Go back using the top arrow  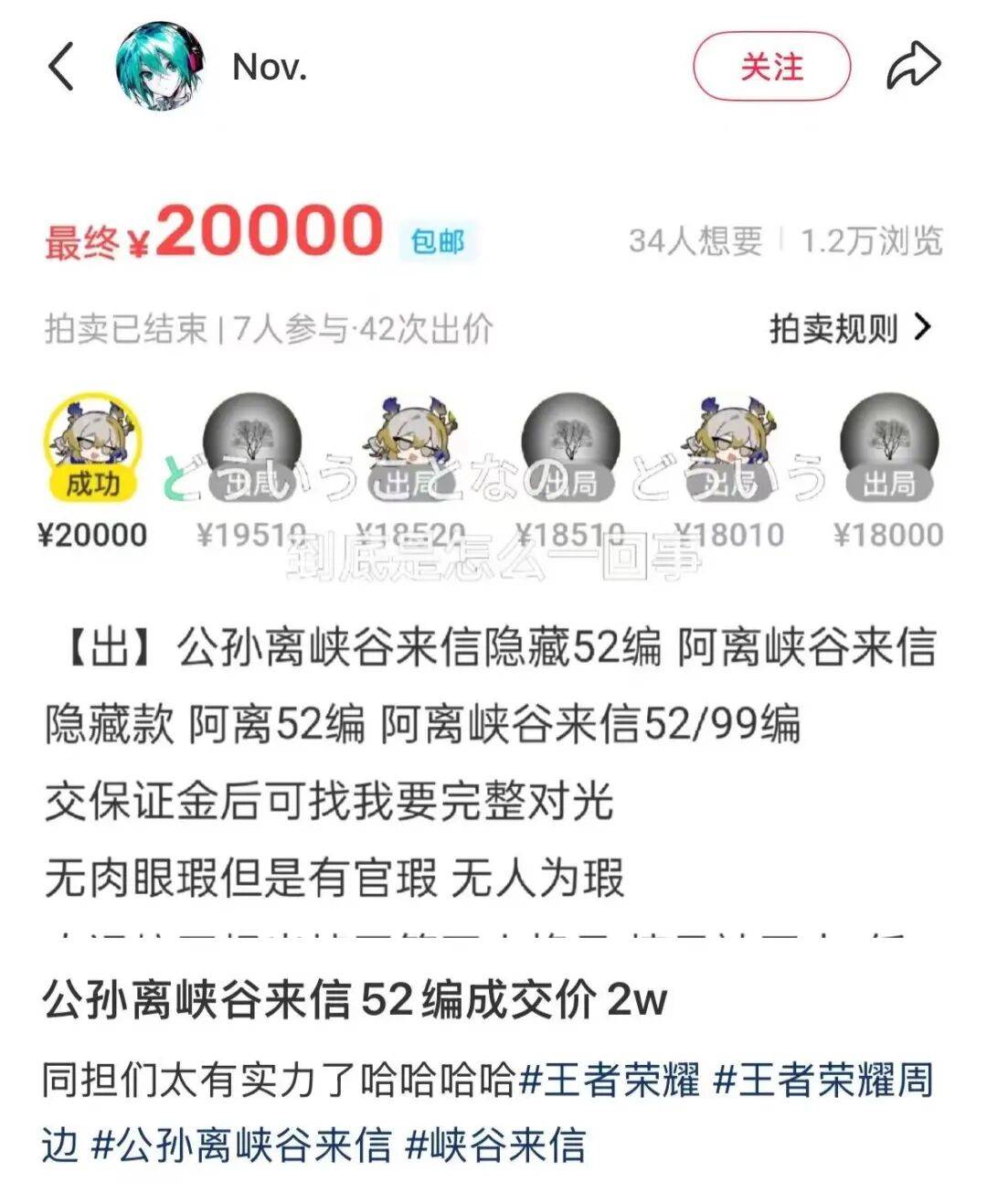click(60, 67)
